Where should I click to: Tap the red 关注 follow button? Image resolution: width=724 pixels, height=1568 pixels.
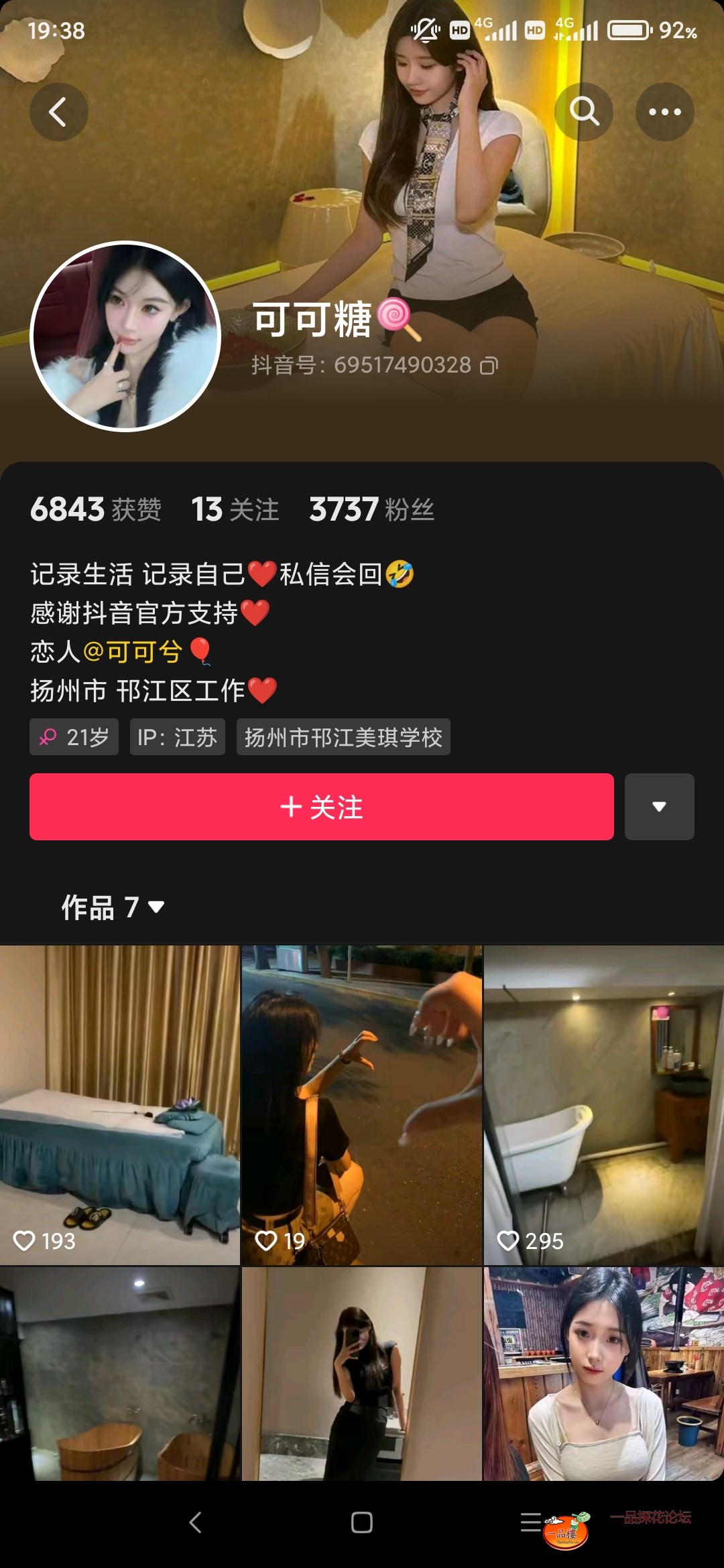coord(321,807)
